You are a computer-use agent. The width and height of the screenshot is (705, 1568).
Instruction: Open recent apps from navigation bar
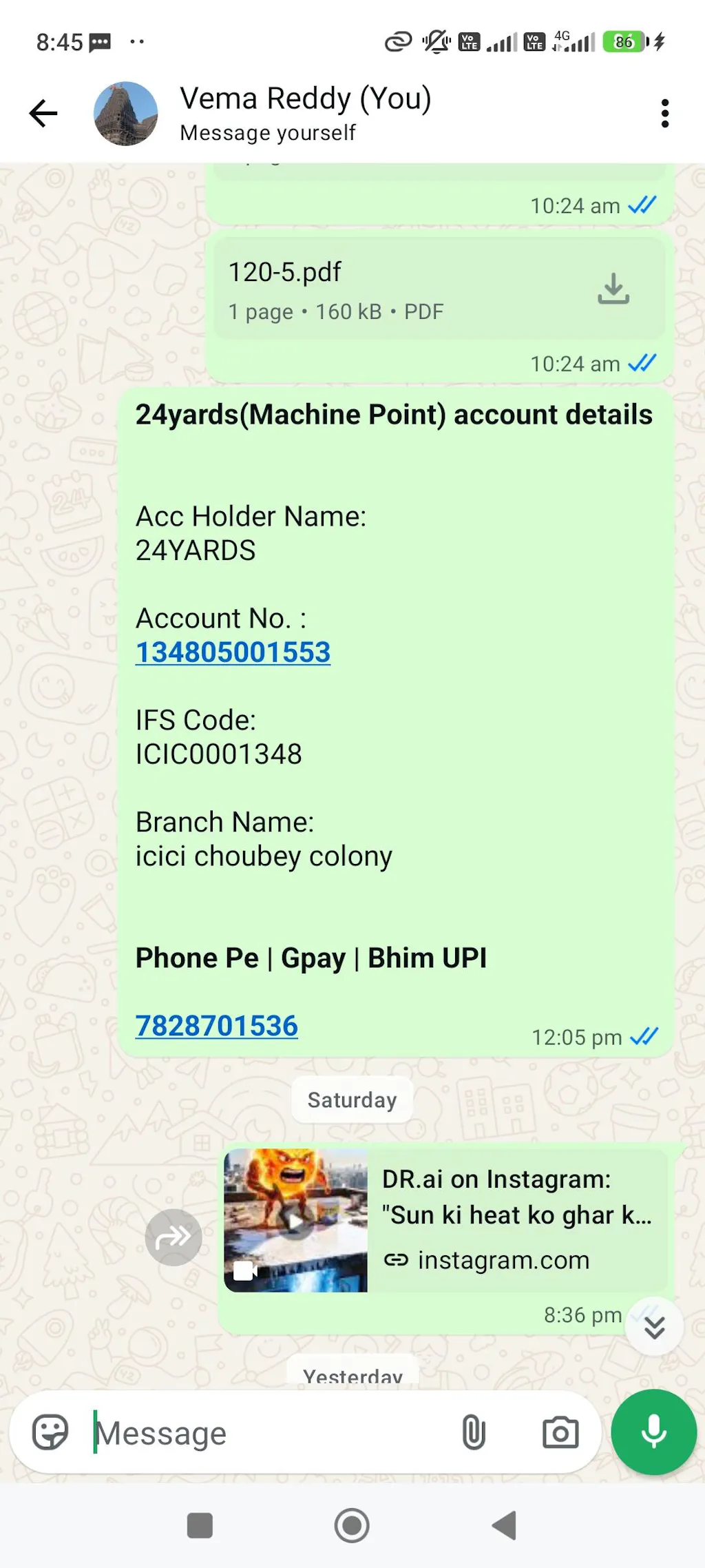pos(200,1525)
